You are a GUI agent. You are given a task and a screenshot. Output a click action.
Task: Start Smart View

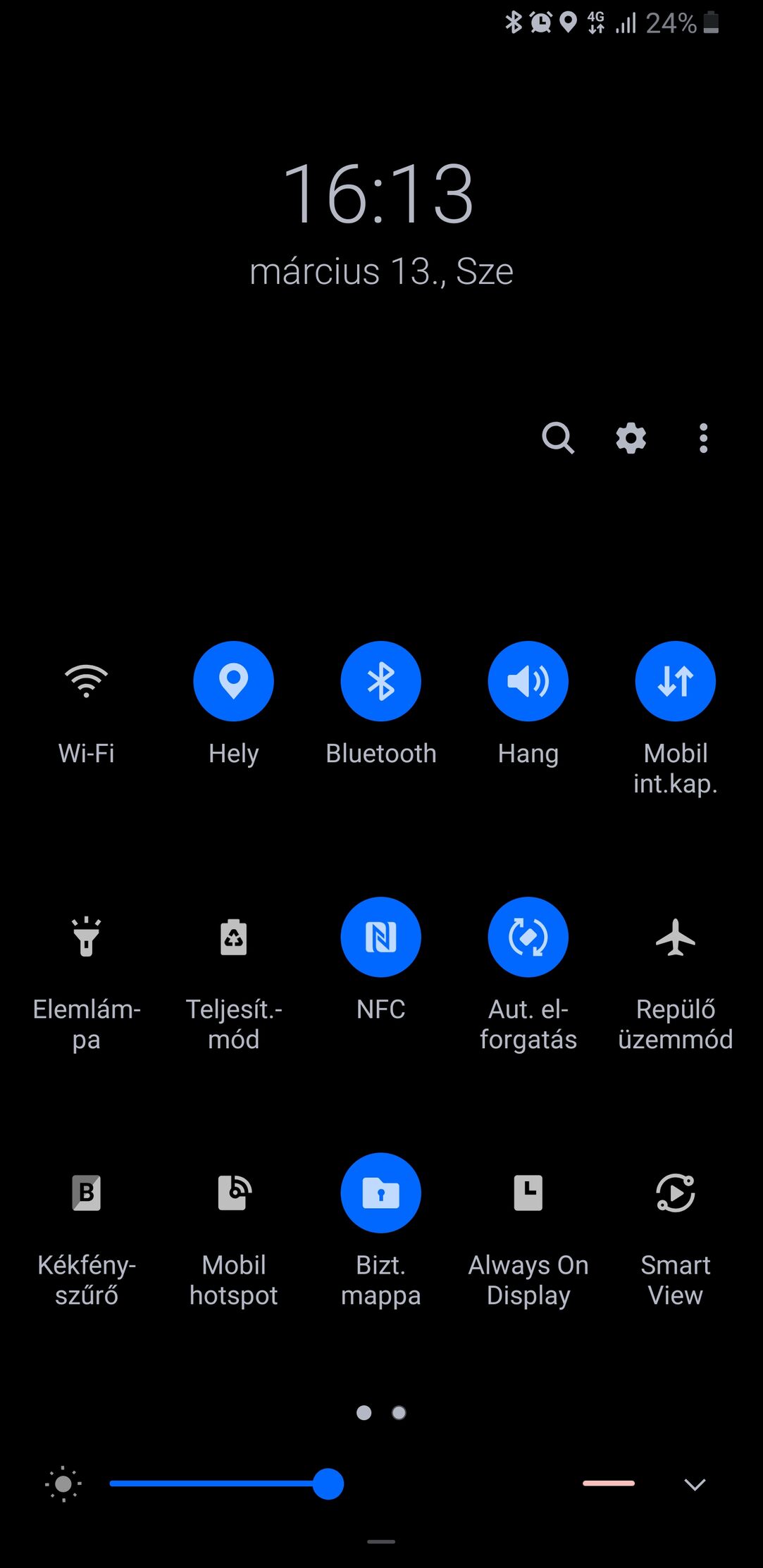click(x=675, y=1193)
